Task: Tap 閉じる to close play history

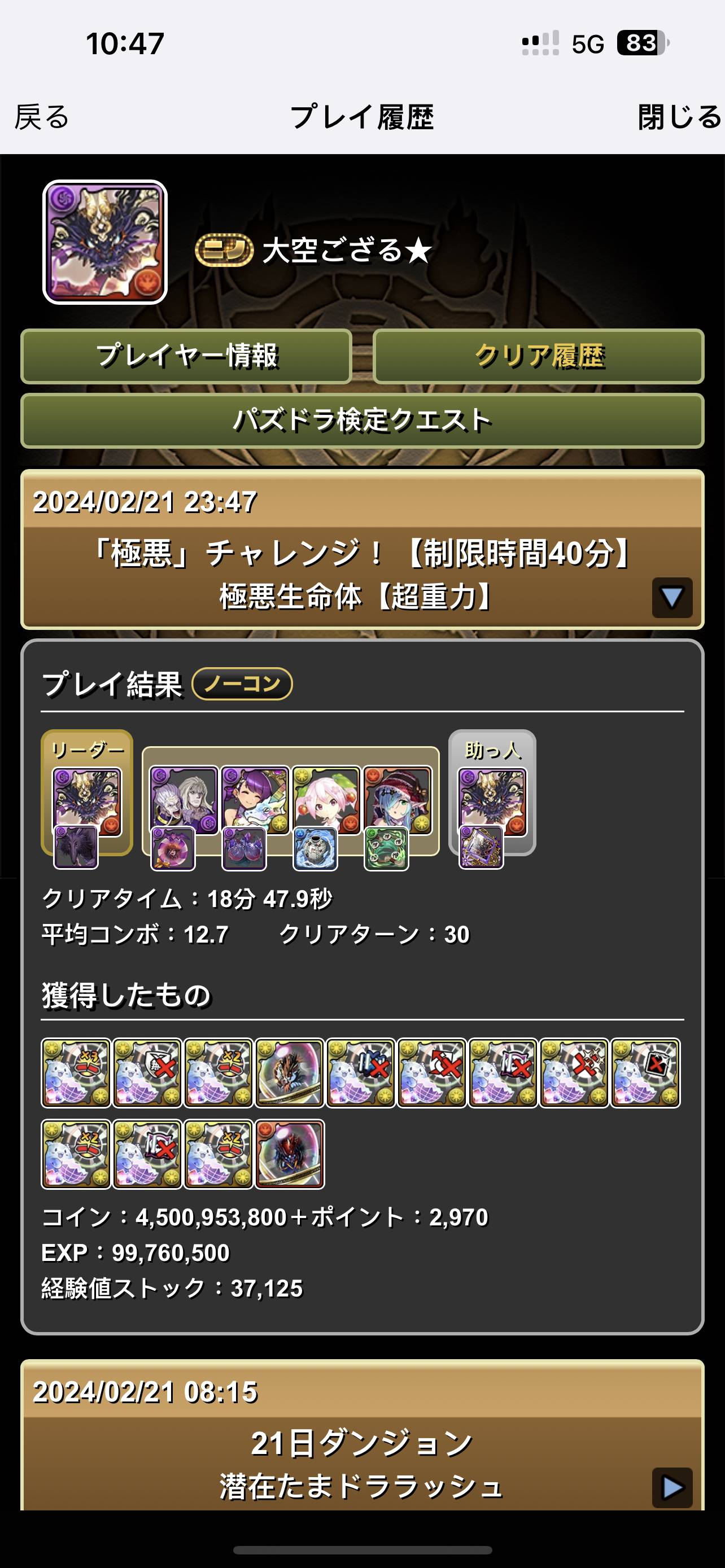Action: click(679, 117)
